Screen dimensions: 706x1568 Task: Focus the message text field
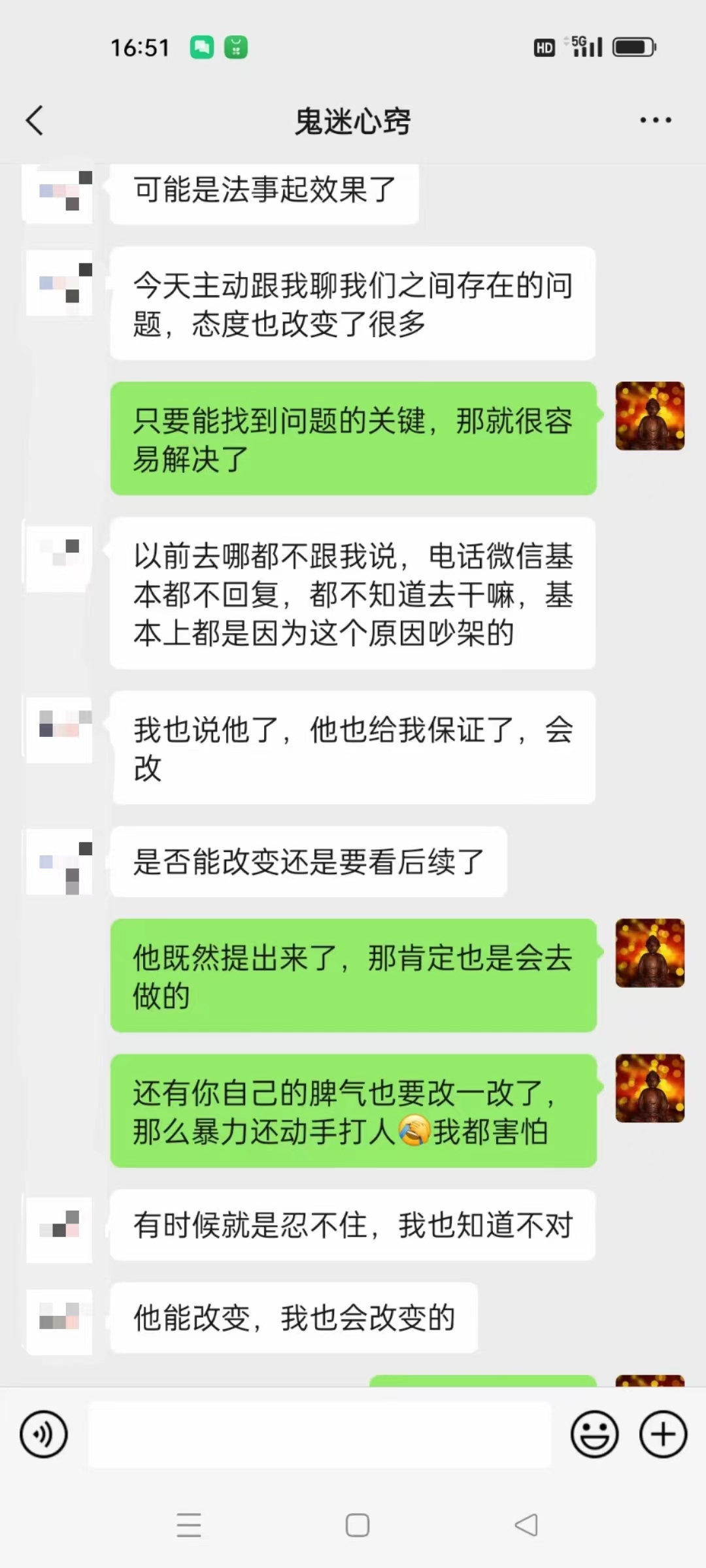319,1435
